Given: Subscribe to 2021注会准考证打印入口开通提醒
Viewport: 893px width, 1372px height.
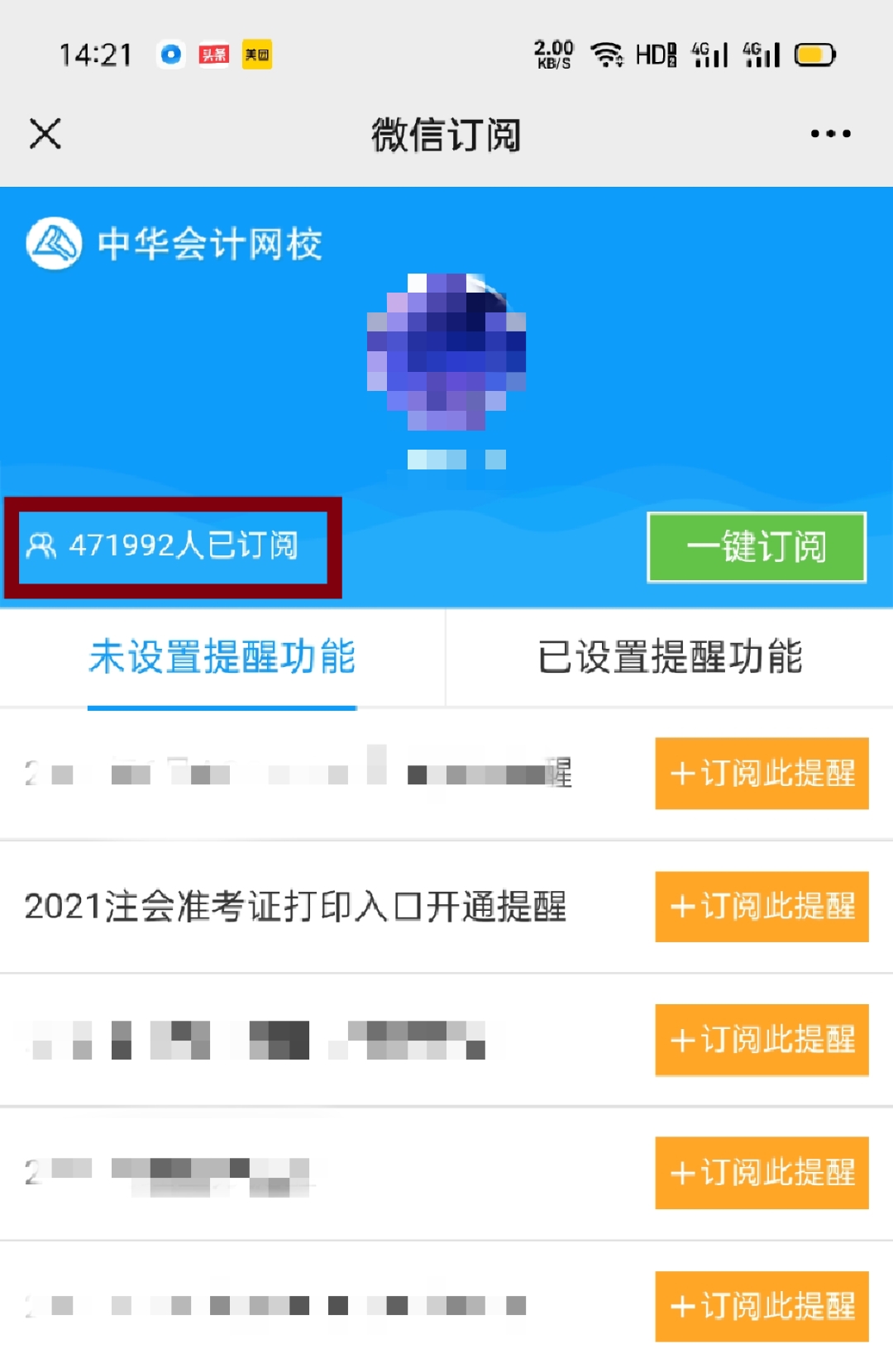Looking at the screenshot, I should [762, 907].
